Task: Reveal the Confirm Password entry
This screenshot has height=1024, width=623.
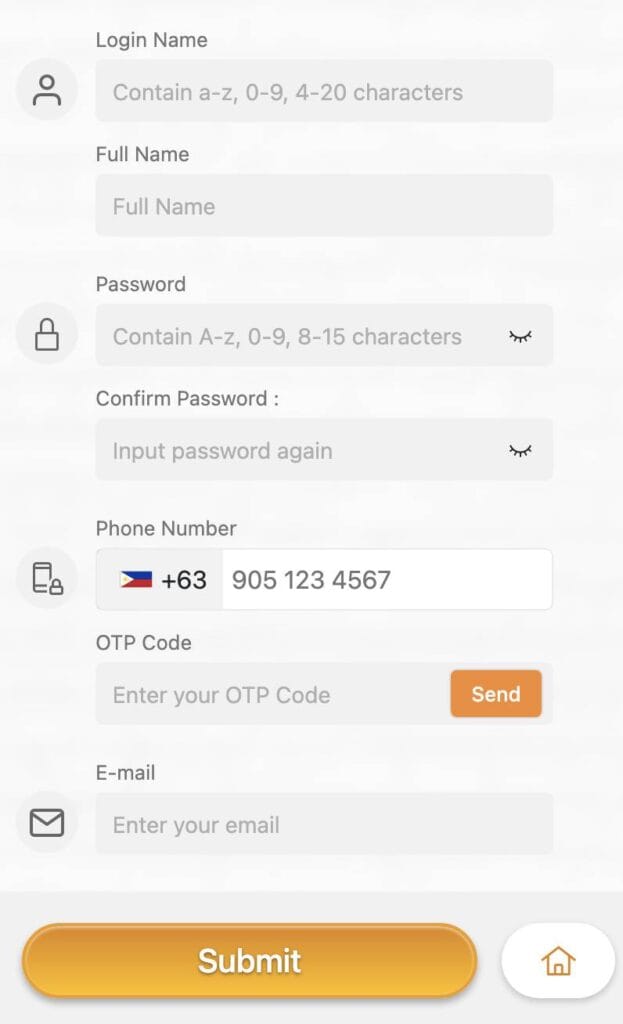Action: point(520,450)
